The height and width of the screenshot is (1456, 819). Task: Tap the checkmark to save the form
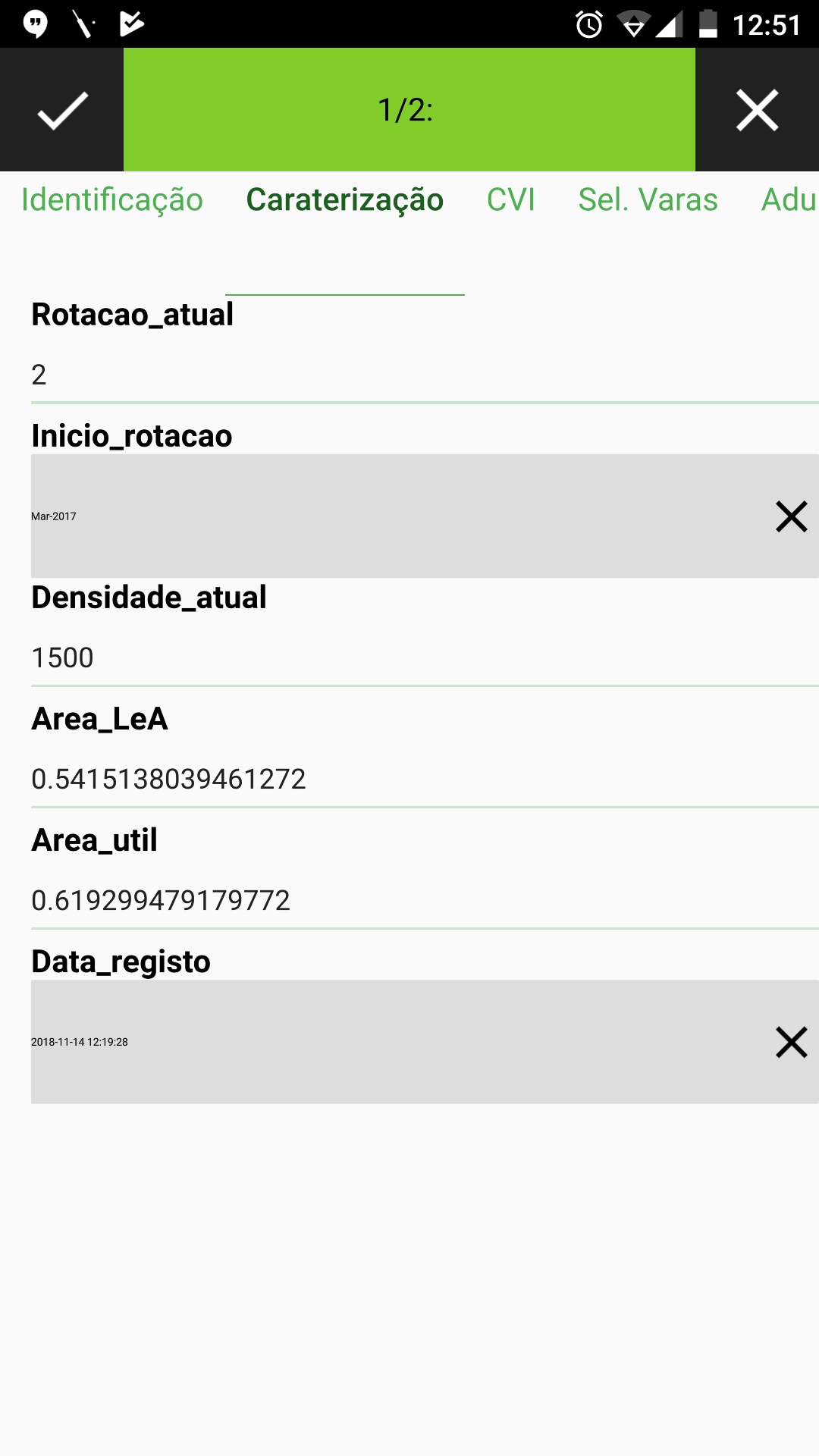coord(61,110)
